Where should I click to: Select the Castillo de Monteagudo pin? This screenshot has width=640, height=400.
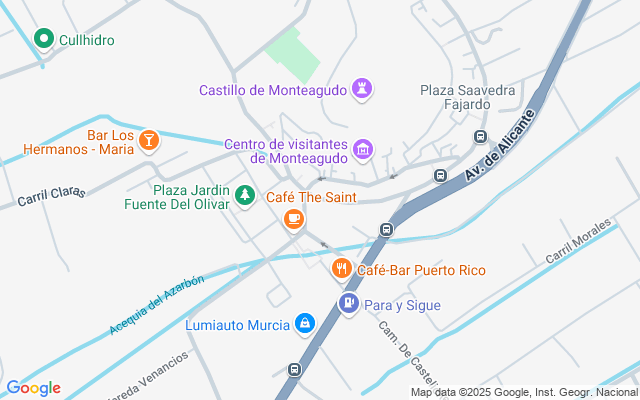(362, 89)
